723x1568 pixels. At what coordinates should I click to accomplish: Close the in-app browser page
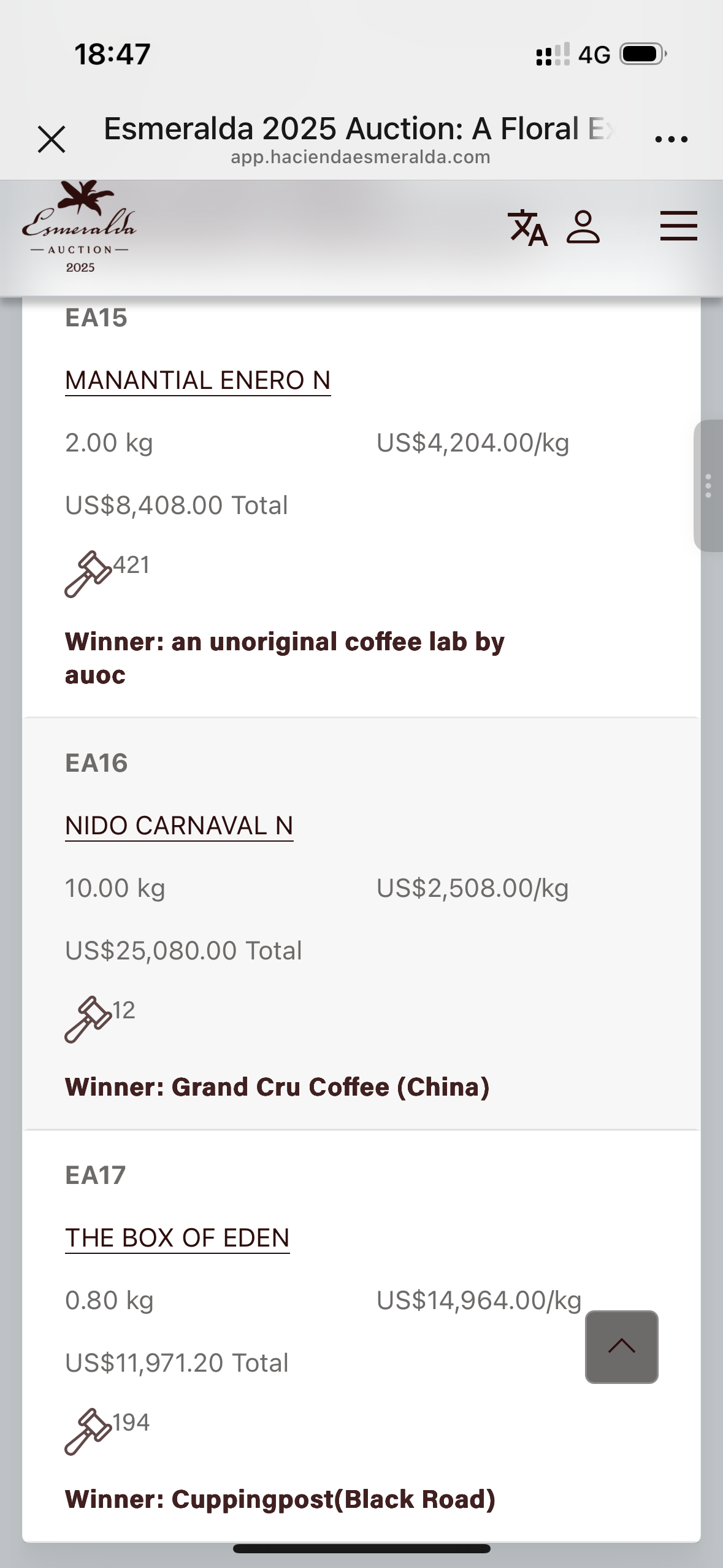coord(52,139)
